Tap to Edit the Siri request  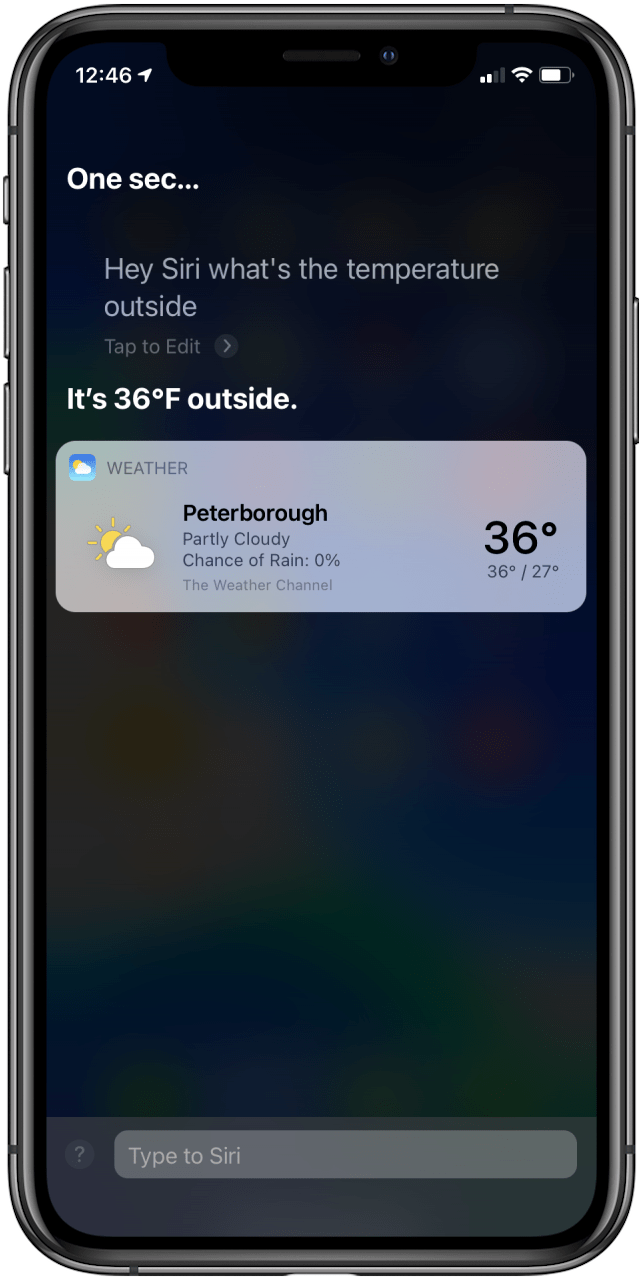coord(170,347)
